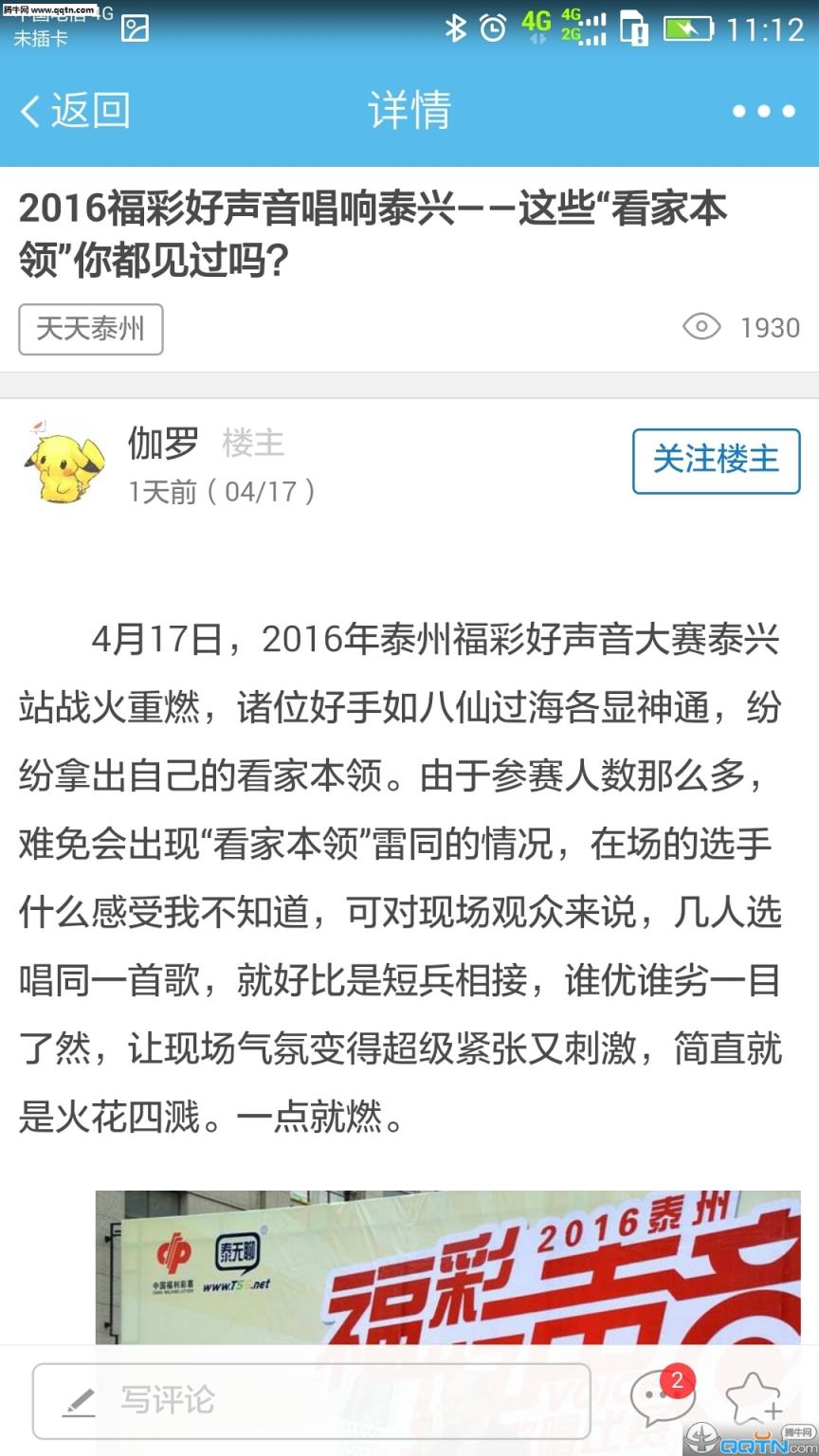
Task: Tap the pencil write-comment icon
Action: click(81, 1401)
